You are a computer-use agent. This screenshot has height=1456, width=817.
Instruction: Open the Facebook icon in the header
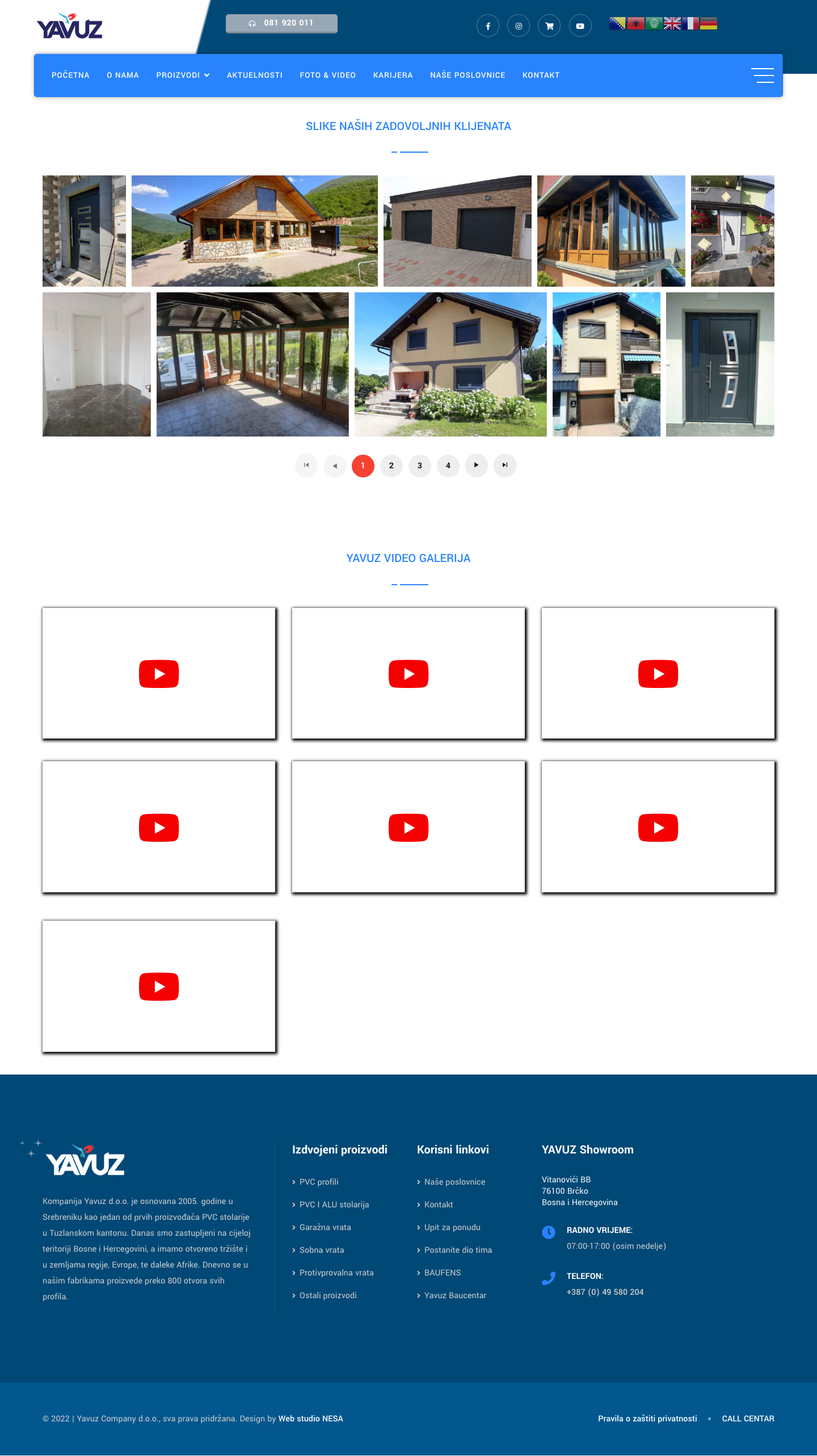point(487,26)
